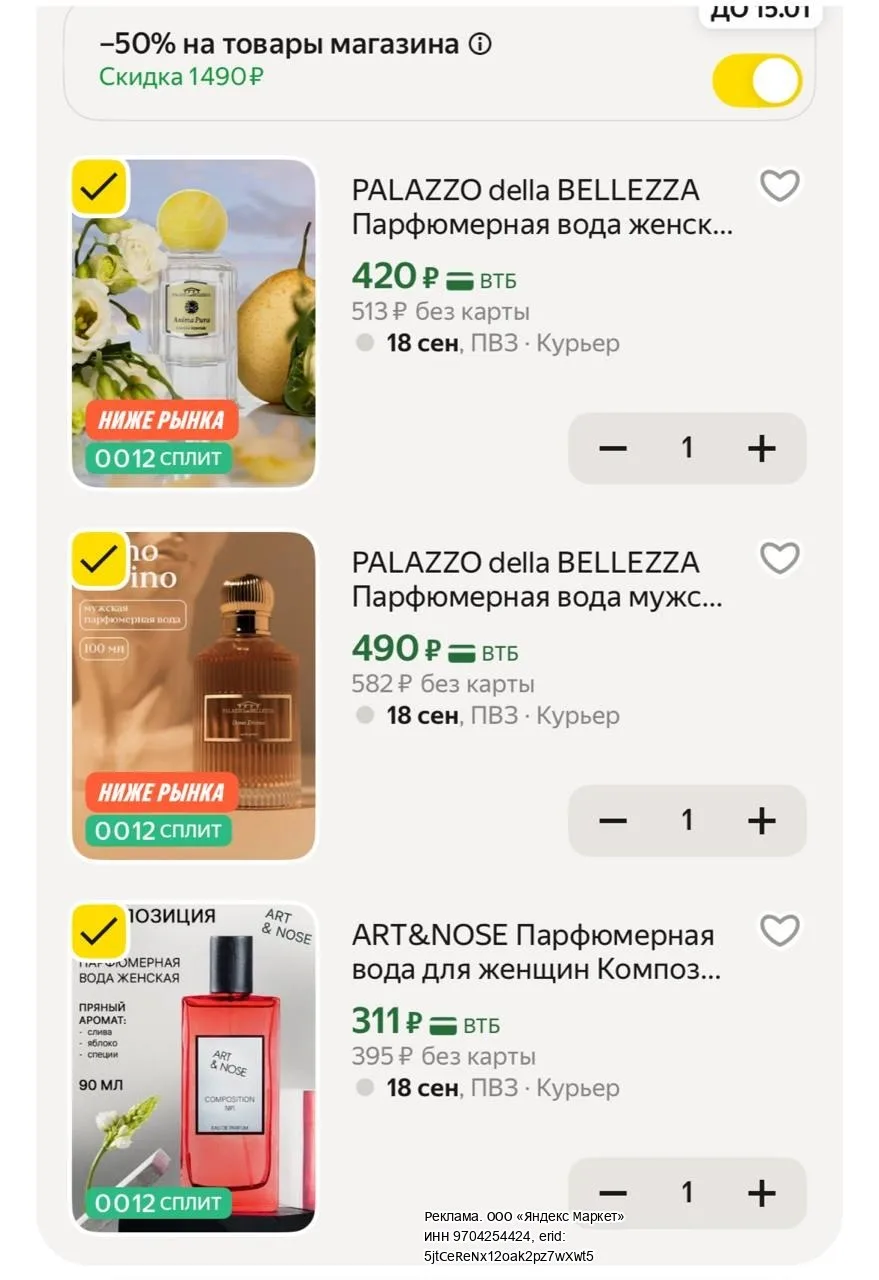Add ART&NOSE perfume to favorites
Viewport: 879px width, 1280px height.
[x=780, y=930]
